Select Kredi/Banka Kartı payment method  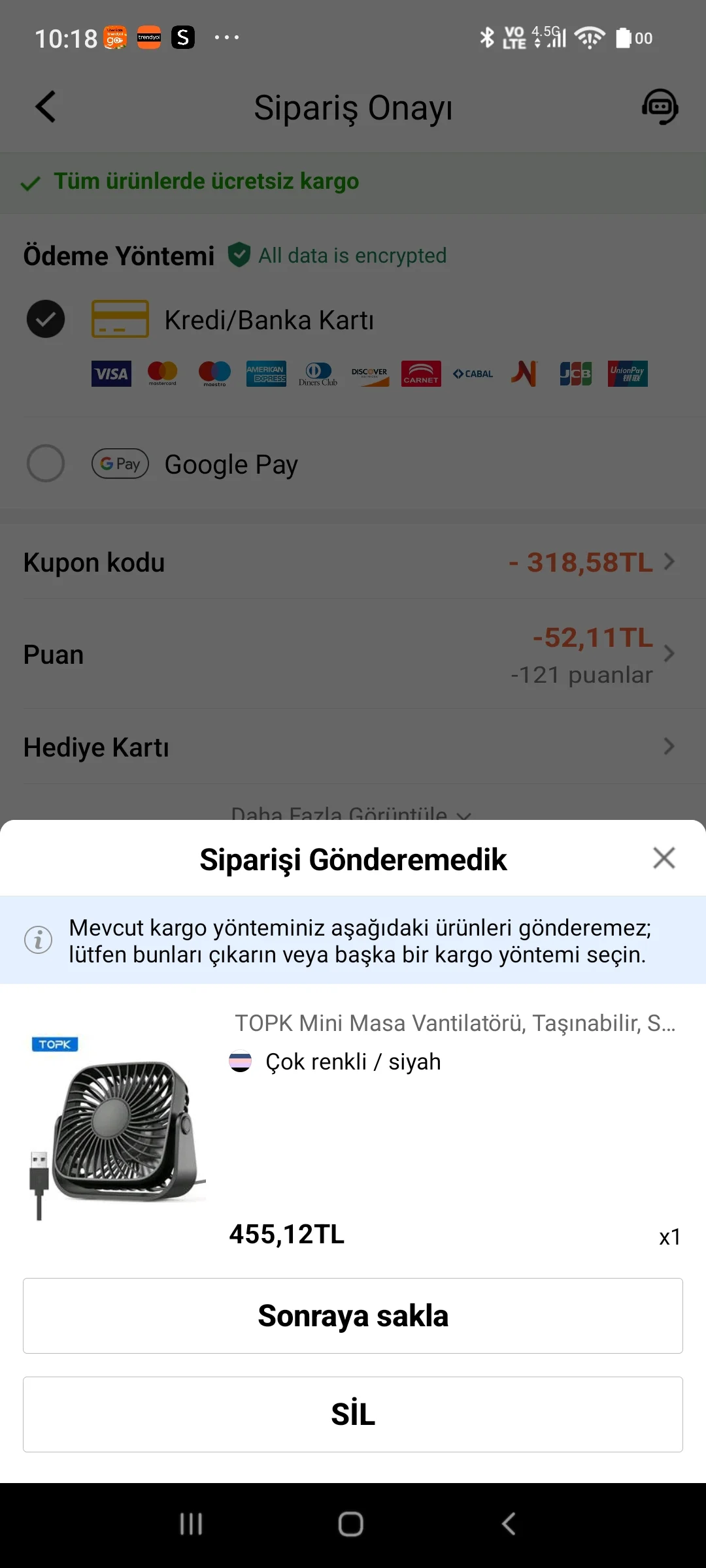[x=45, y=319]
